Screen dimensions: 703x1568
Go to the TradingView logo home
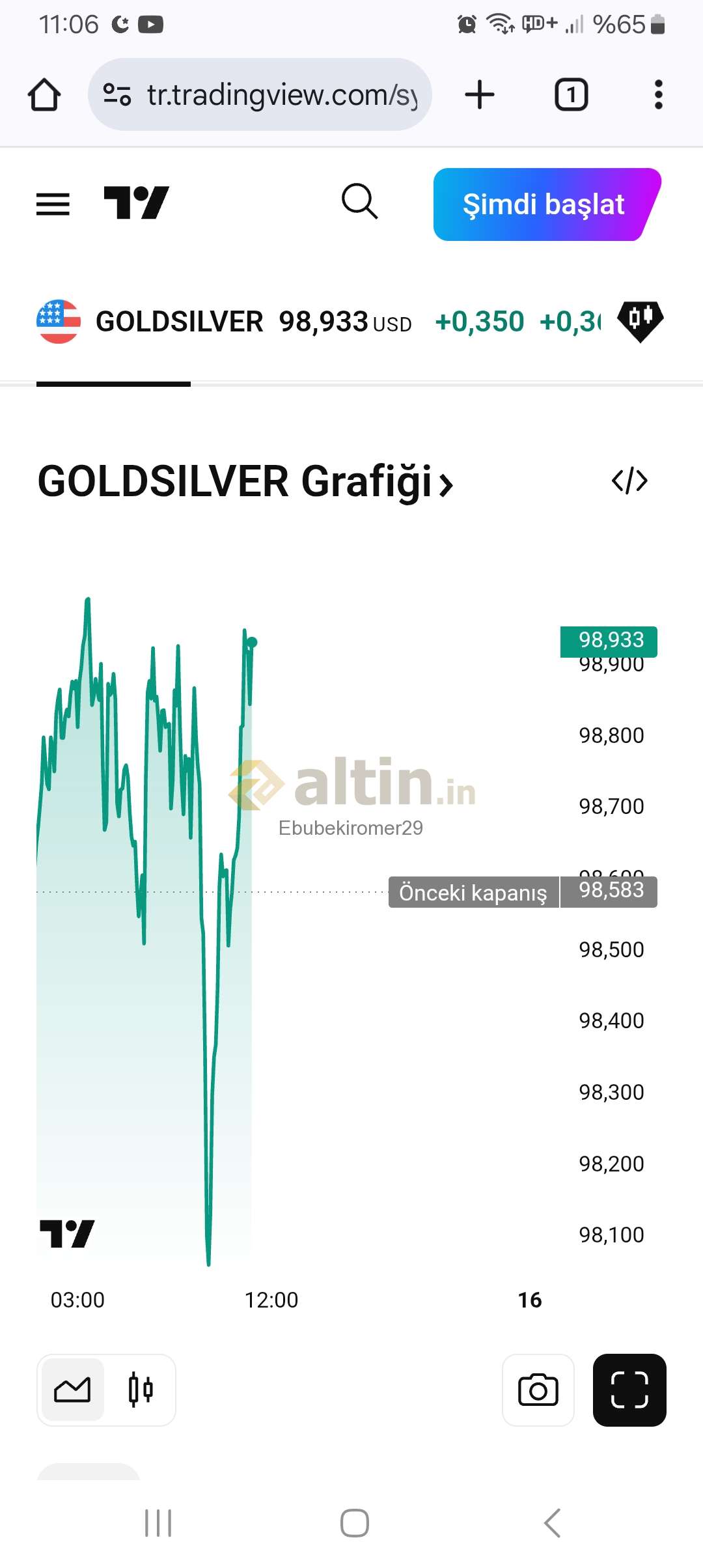(x=136, y=203)
